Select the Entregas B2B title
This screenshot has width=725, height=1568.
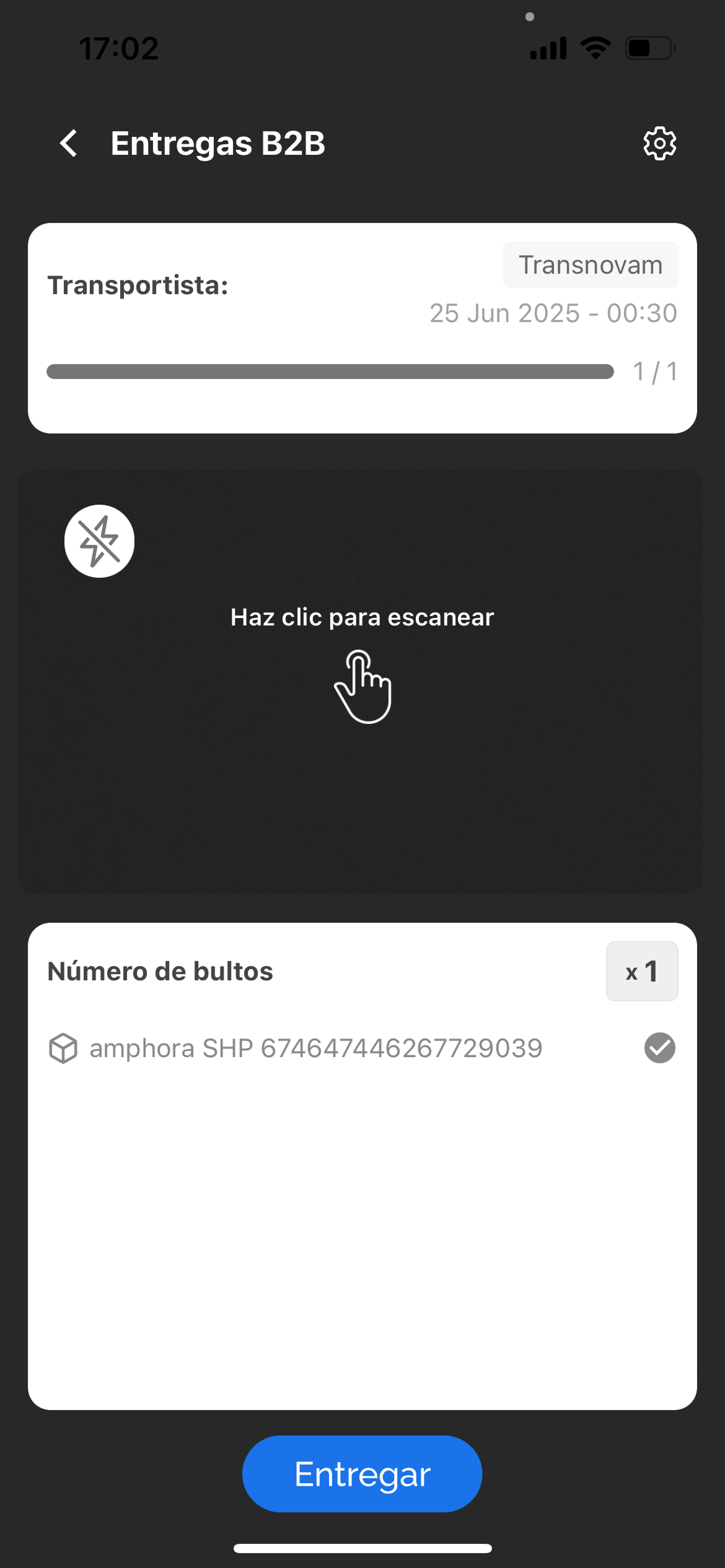coord(218,143)
